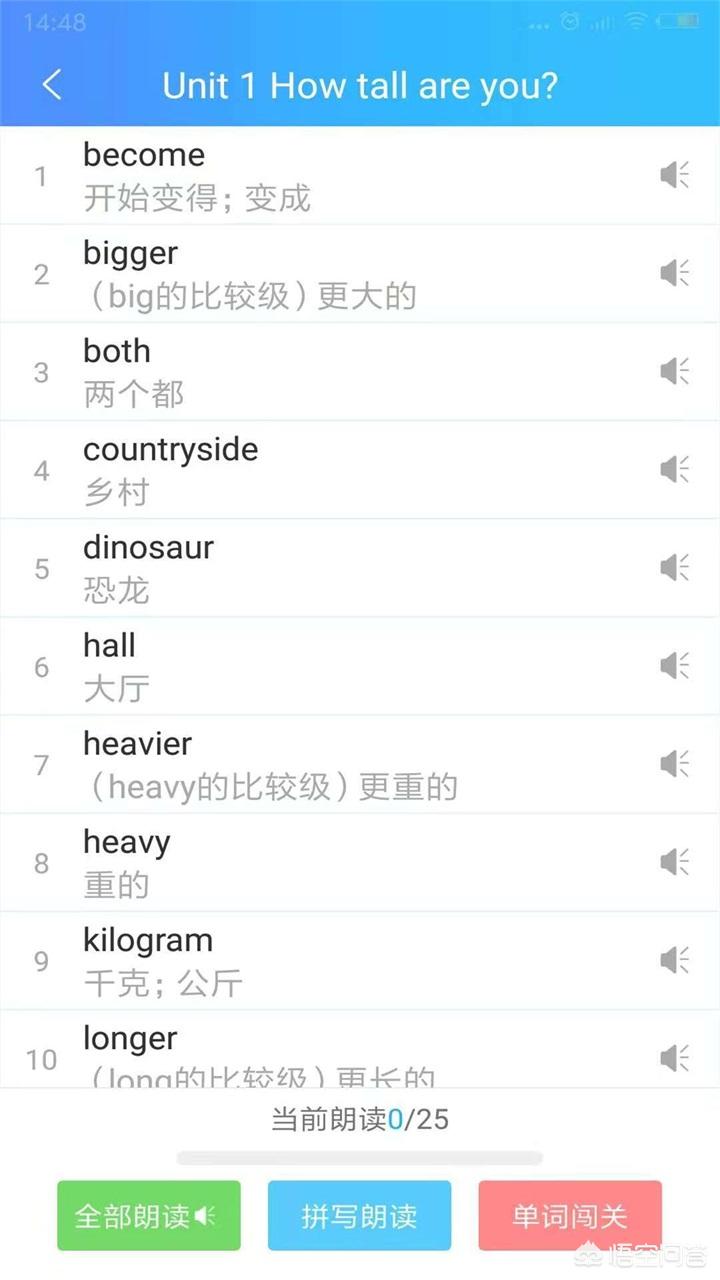The image size is (720, 1280).
Task: Play audio for the word 'bigger'
Action: coord(675,273)
